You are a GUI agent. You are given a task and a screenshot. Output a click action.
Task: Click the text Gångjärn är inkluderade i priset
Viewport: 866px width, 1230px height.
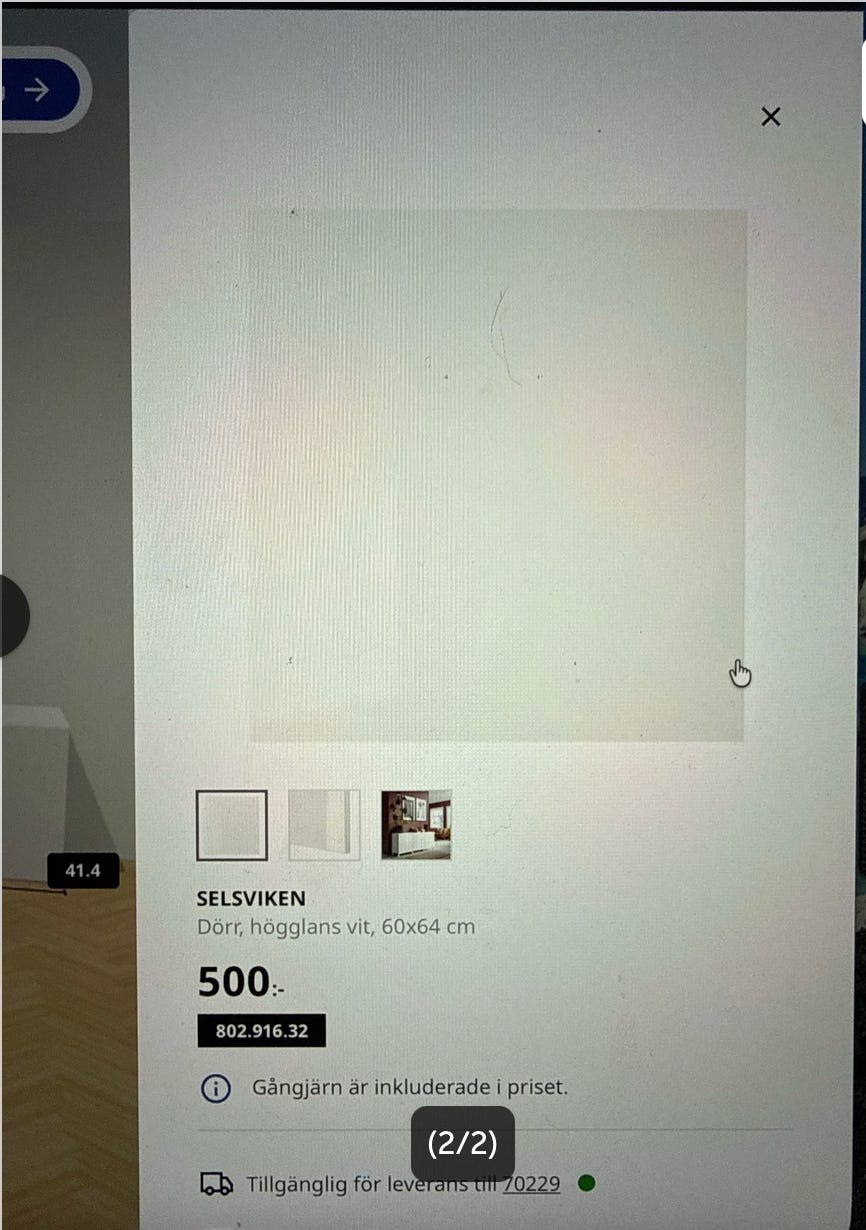[x=412, y=1087]
